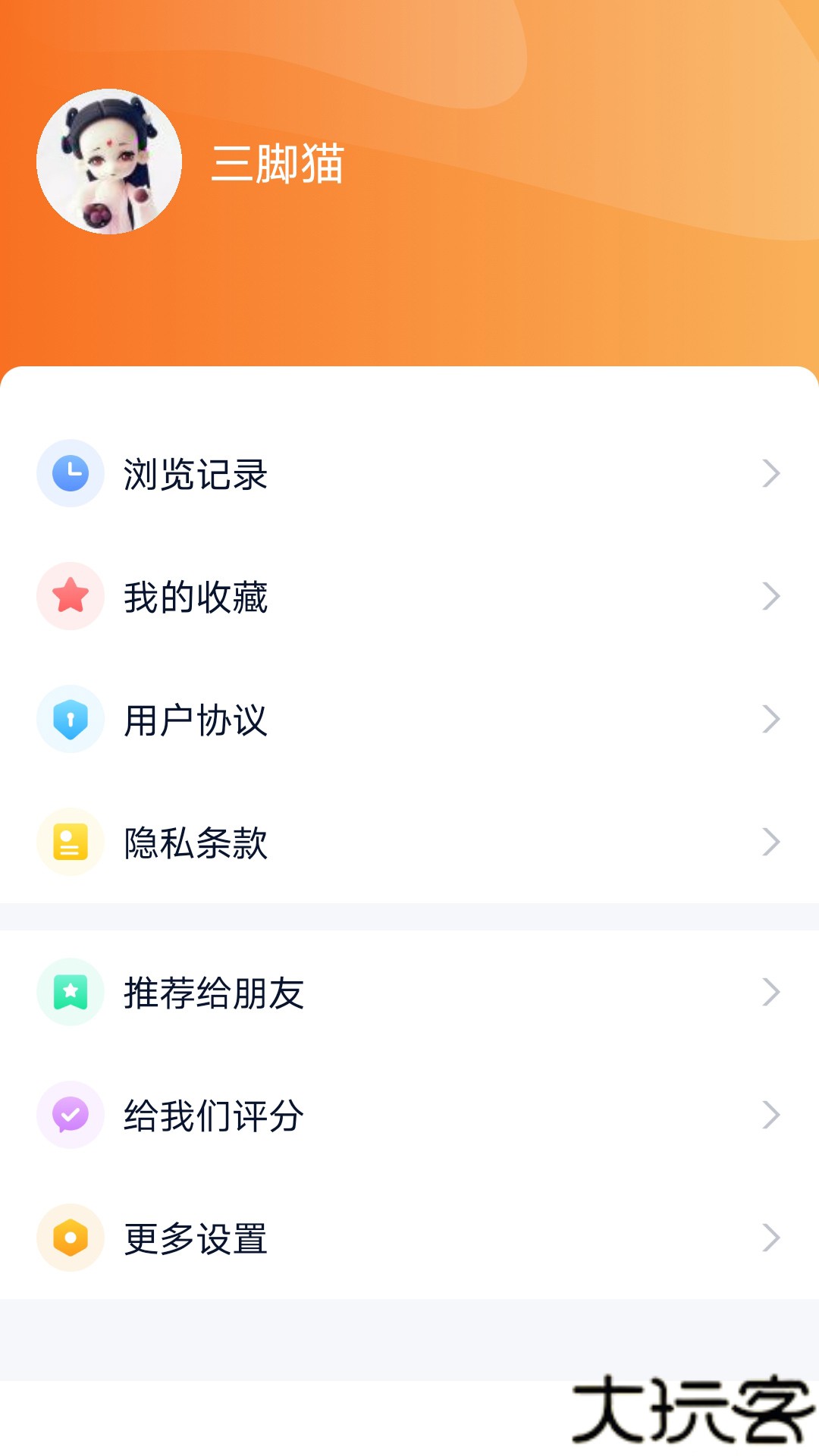The image size is (819, 1456).
Task: Click the arrow beside 给我们评分
Action: tap(771, 1115)
